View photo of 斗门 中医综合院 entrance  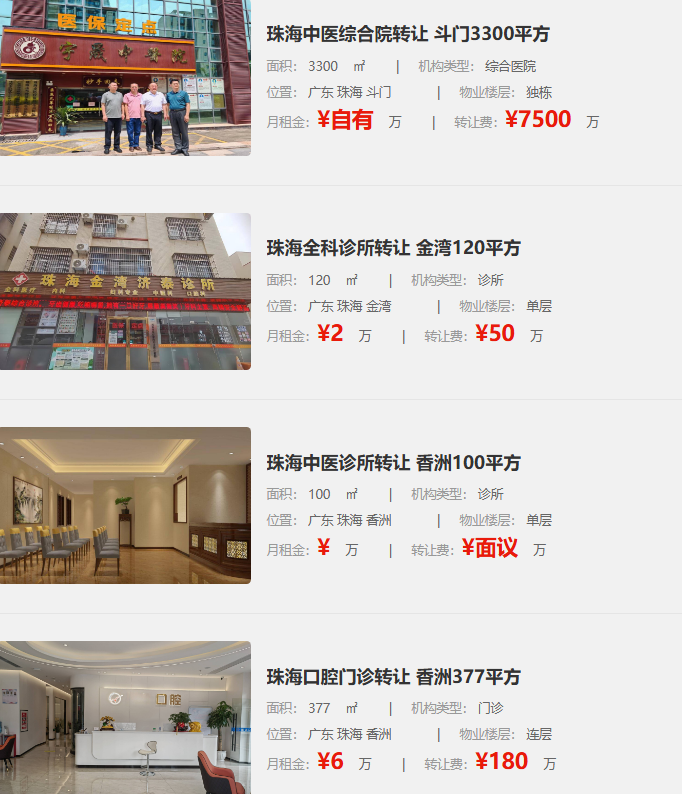pyautogui.click(x=125, y=78)
